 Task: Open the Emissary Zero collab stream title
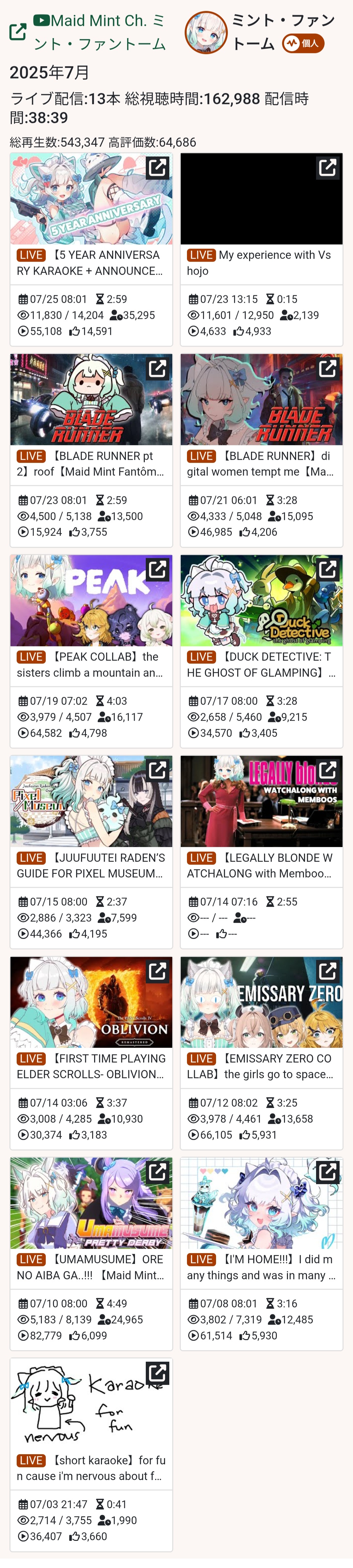261,1066
